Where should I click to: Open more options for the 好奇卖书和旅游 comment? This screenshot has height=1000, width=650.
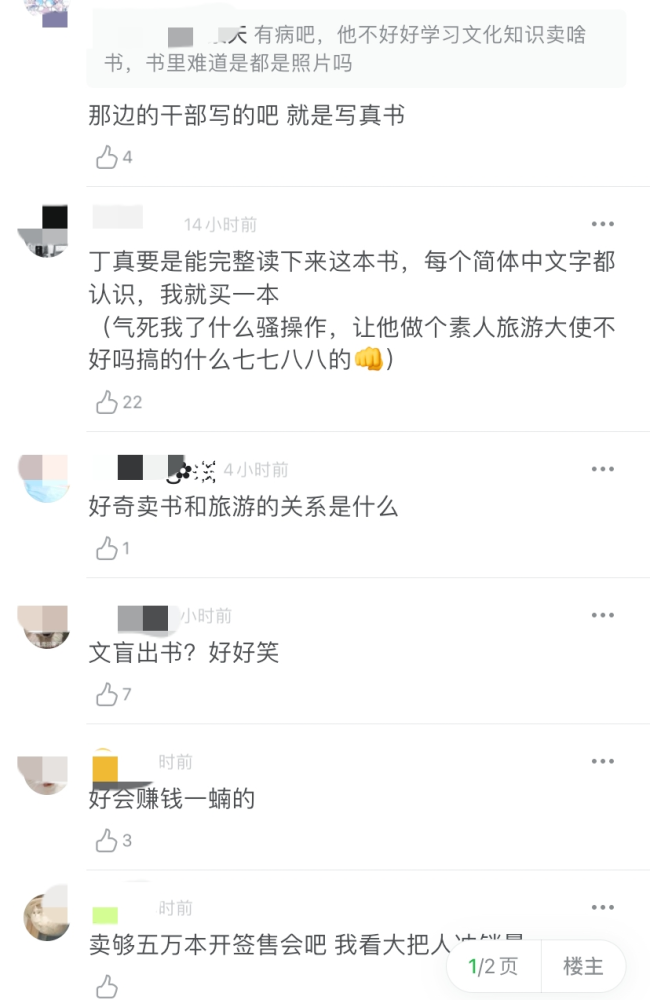point(602,469)
